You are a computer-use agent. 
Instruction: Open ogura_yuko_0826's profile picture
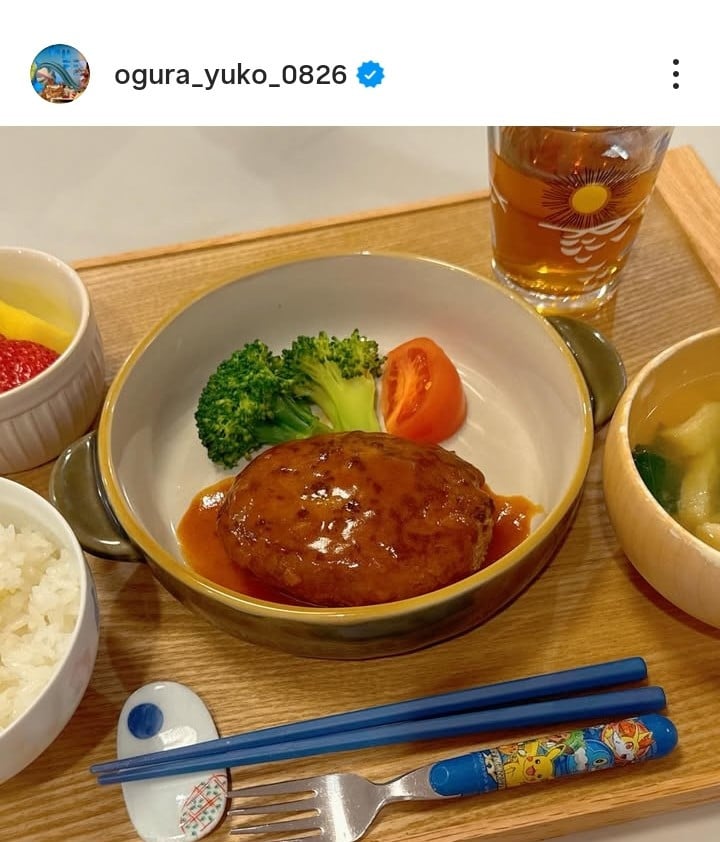click(x=60, y=74)
